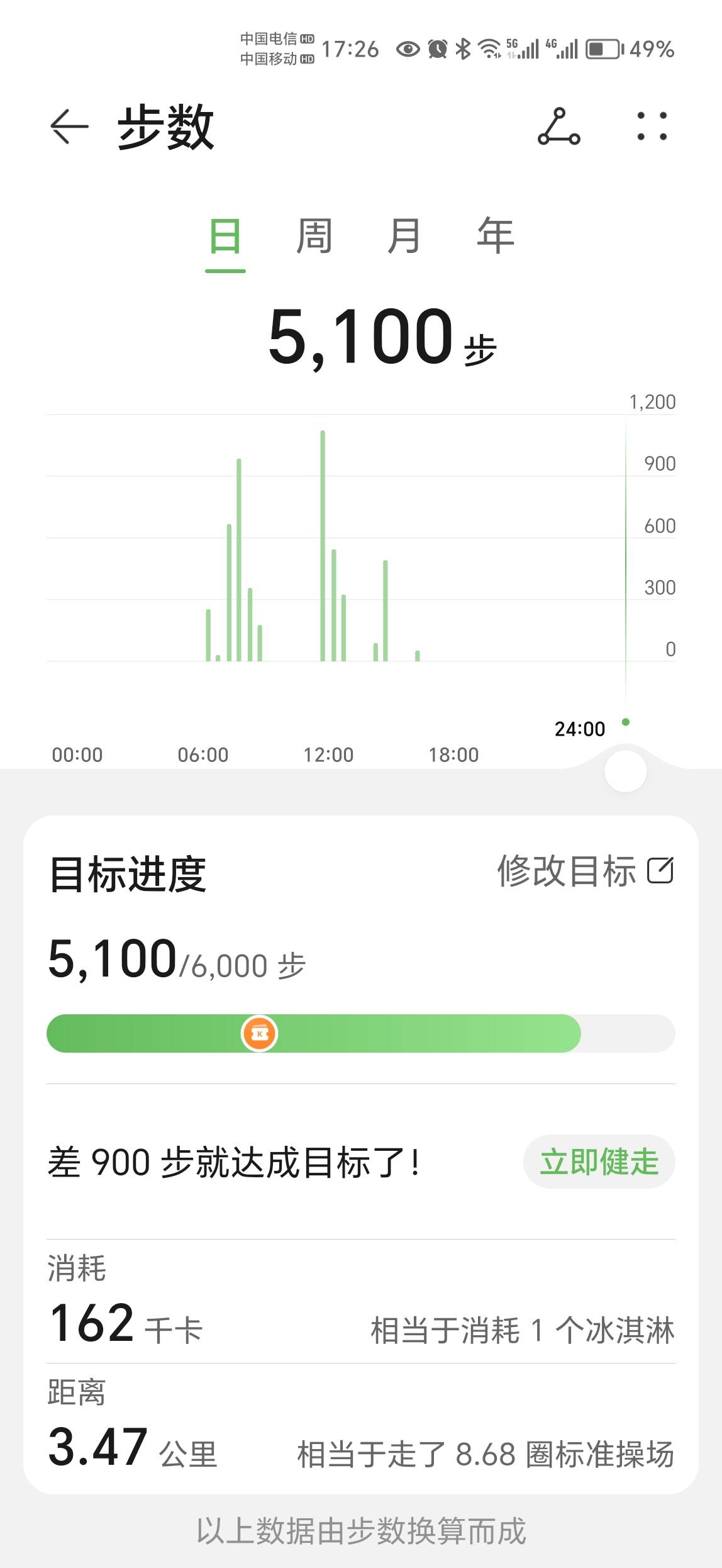Tap the goal progress bar showing 5,100/6,000

pos(361,1034)
